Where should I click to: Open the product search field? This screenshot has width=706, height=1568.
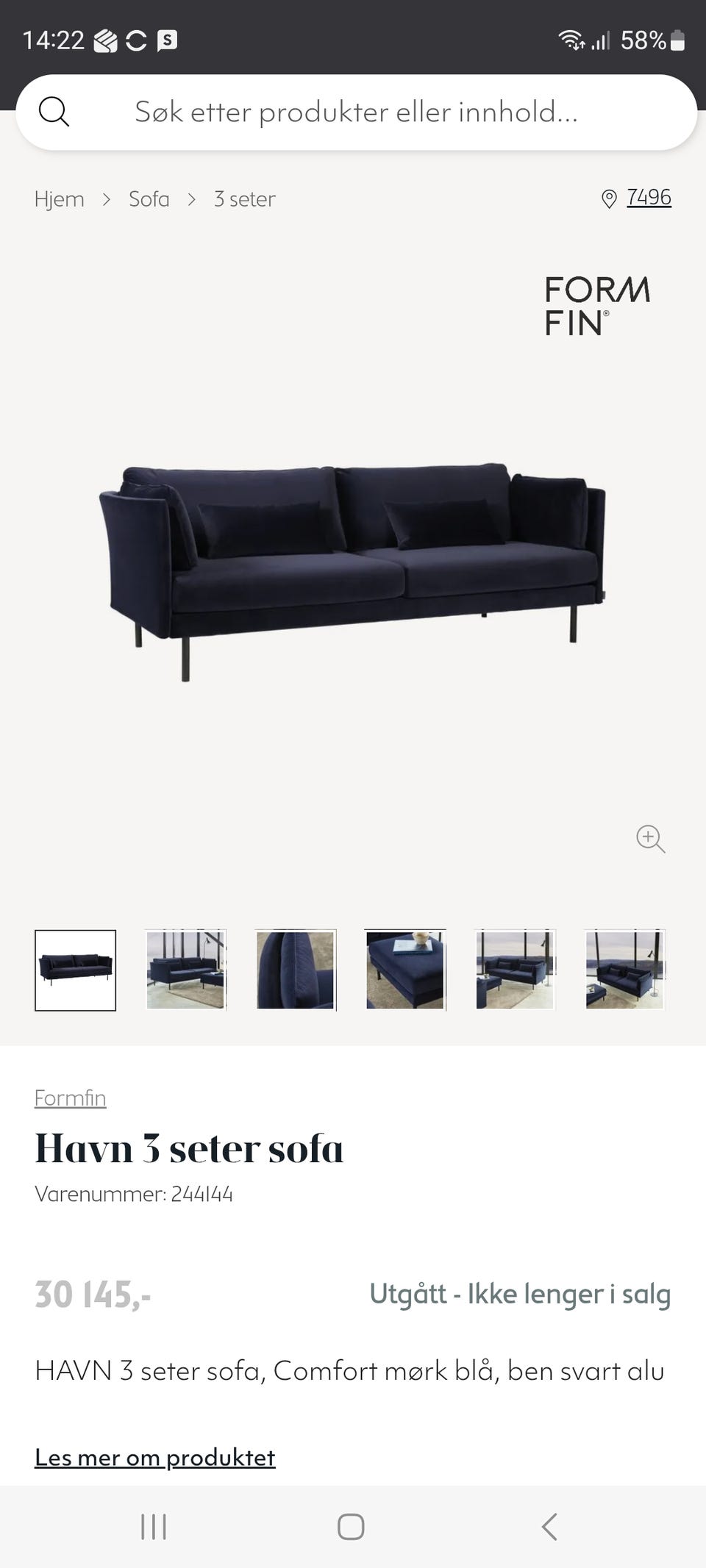(356, 112)
